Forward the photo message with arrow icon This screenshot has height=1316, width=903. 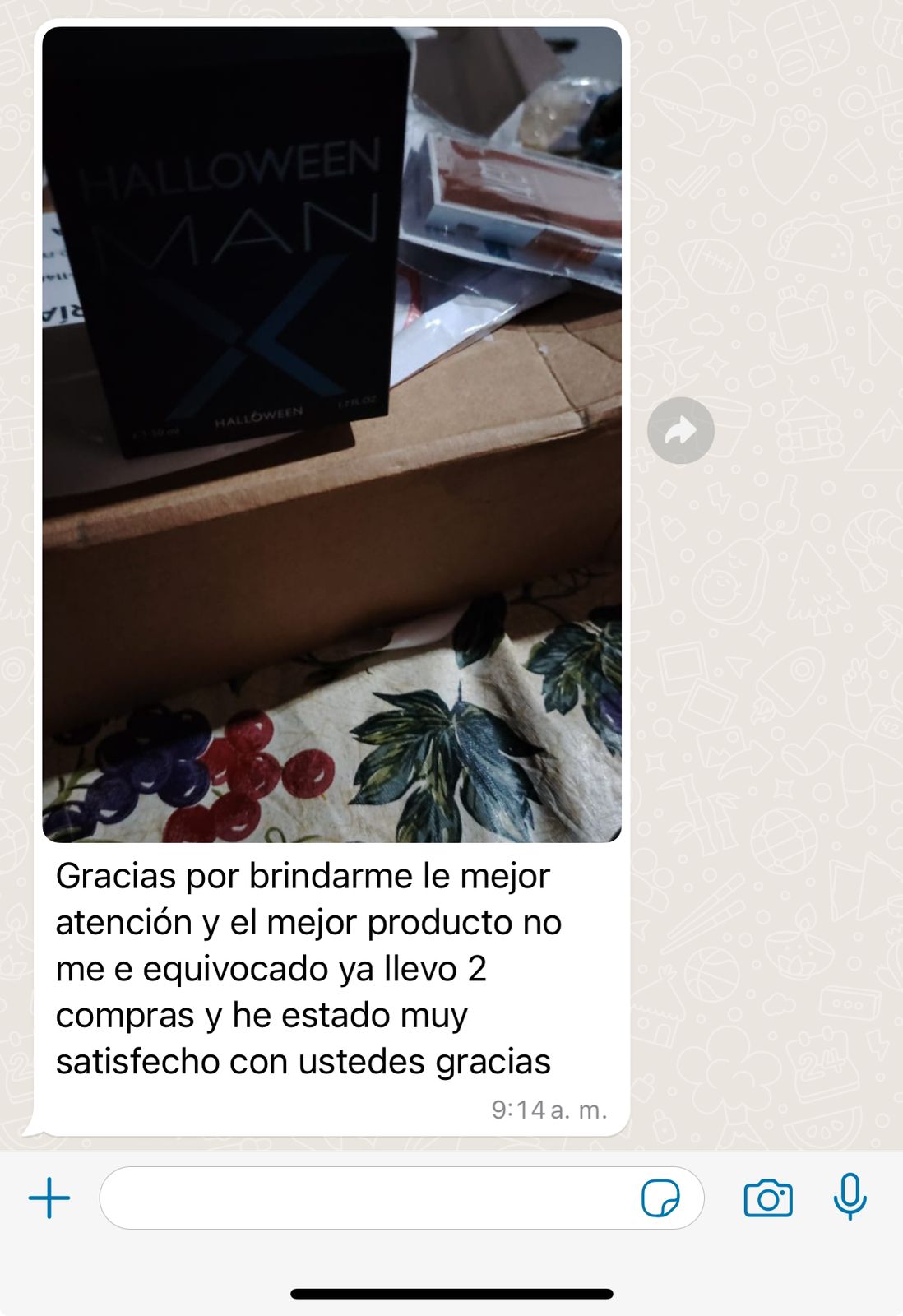[680, 430]
